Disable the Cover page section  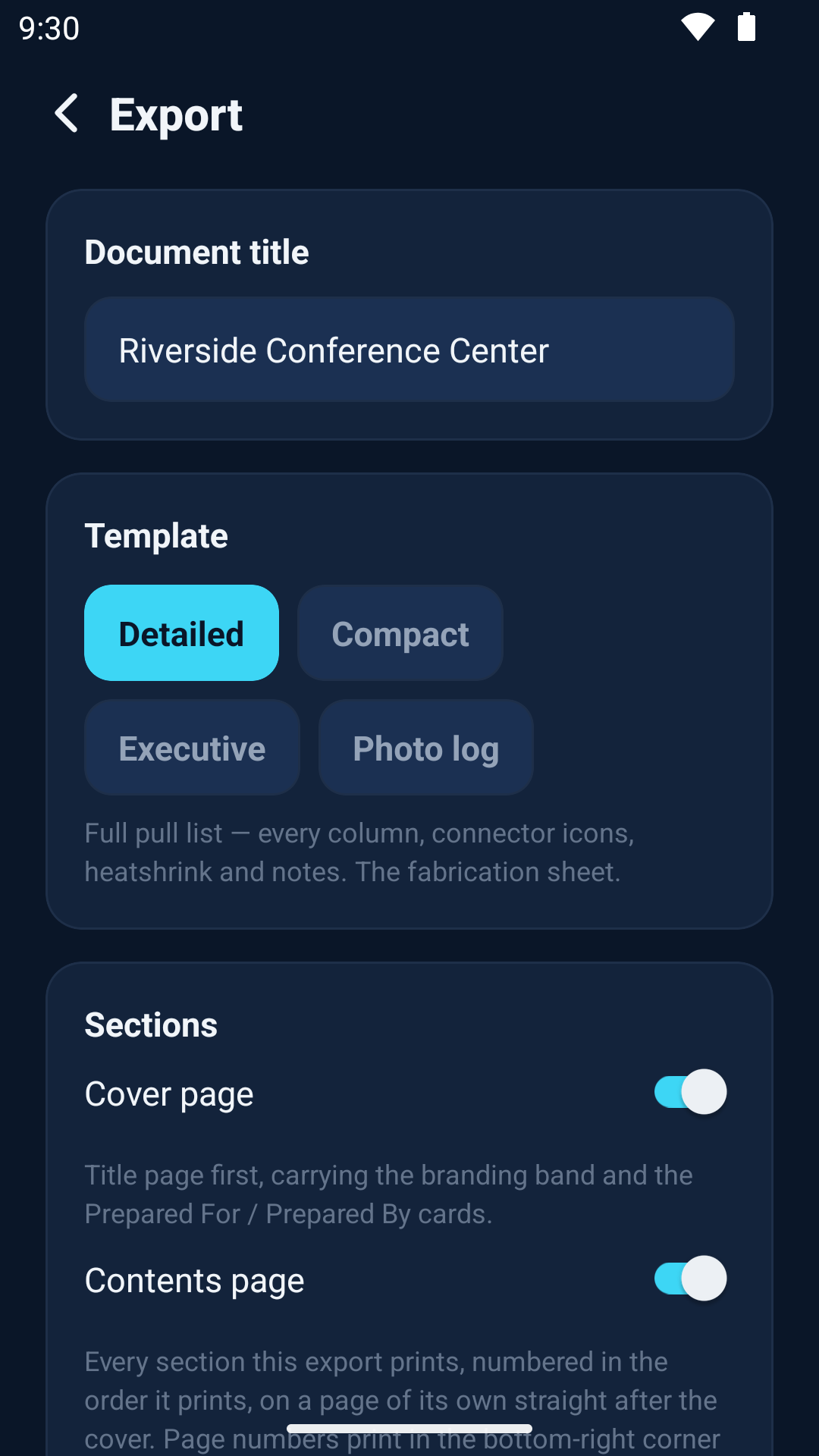coord(690,1092)
